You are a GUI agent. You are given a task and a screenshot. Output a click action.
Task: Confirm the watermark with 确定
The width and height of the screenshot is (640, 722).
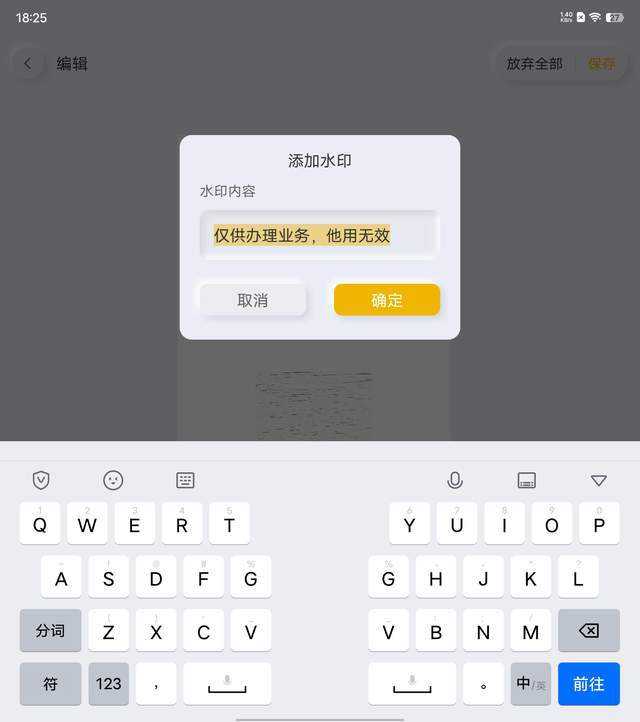[x=386, y=300]
